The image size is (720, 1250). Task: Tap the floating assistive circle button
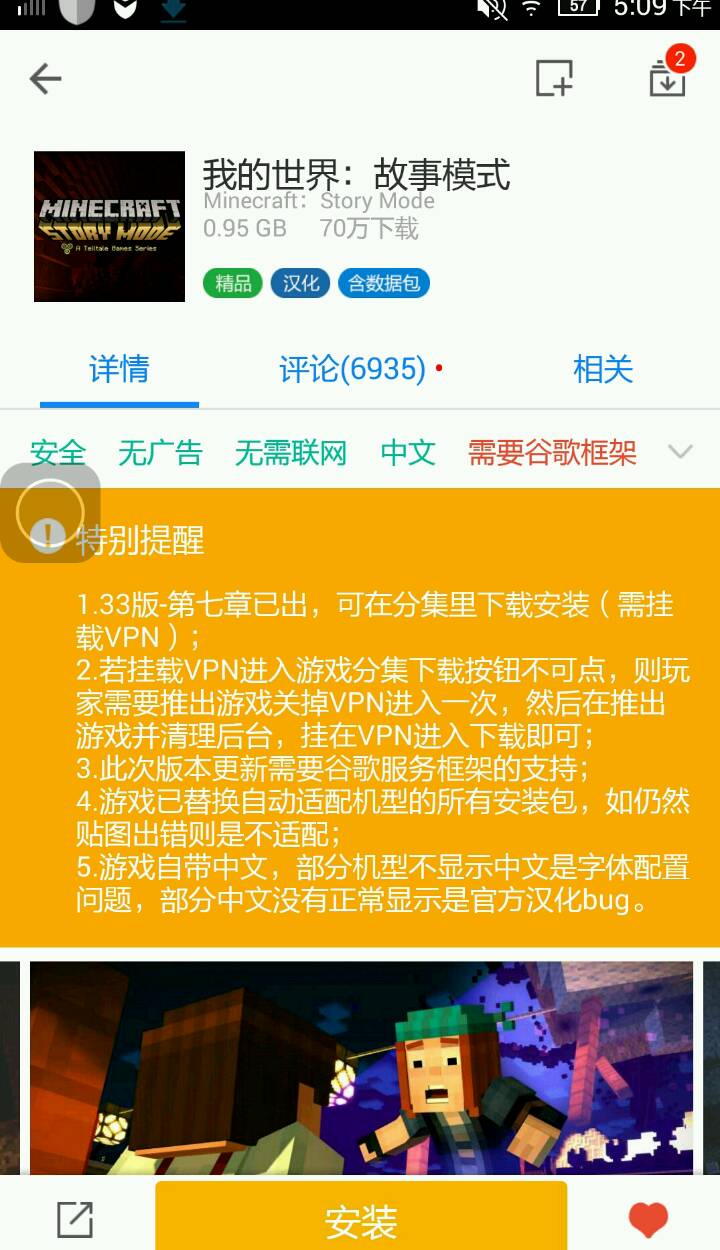click(x=50, y=512)
